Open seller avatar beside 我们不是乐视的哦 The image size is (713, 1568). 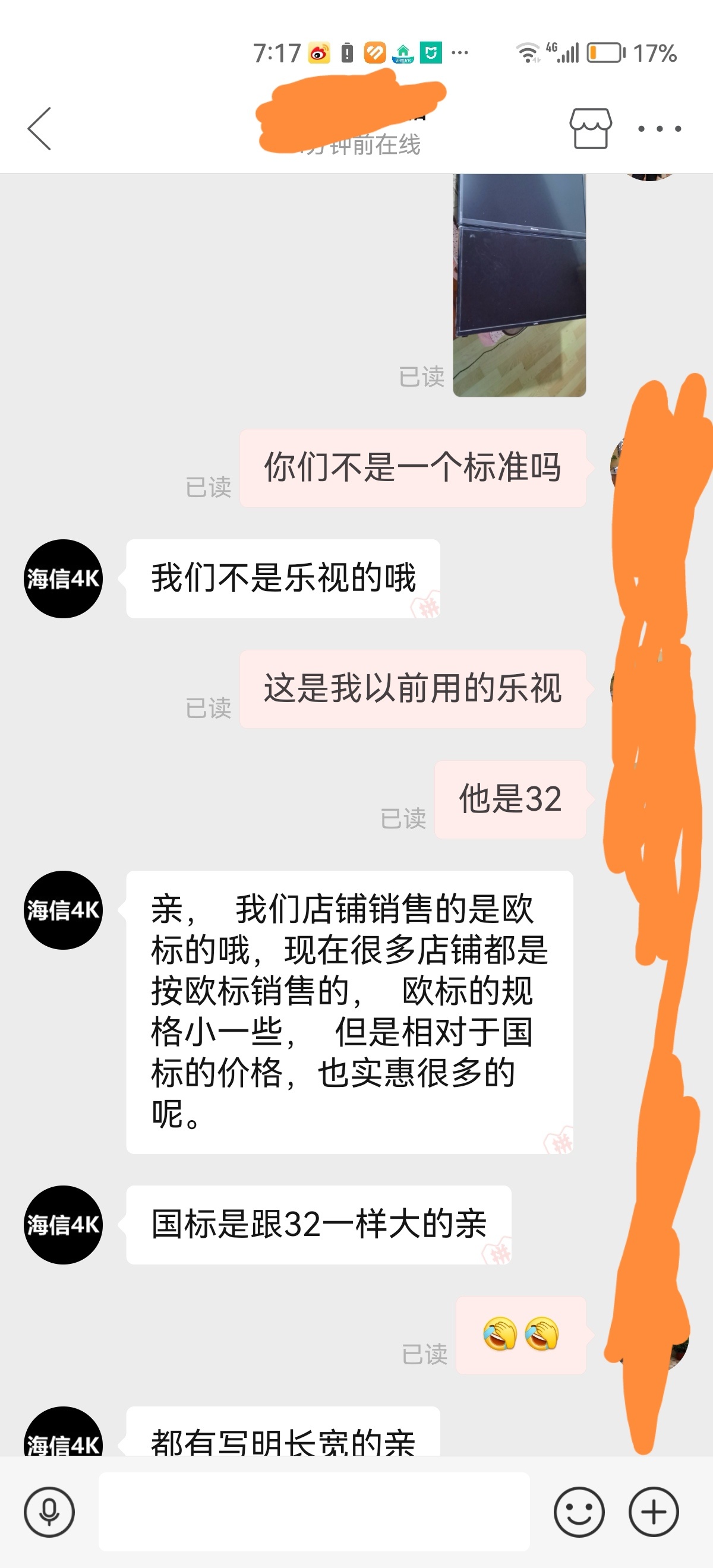tap(64, 578)
